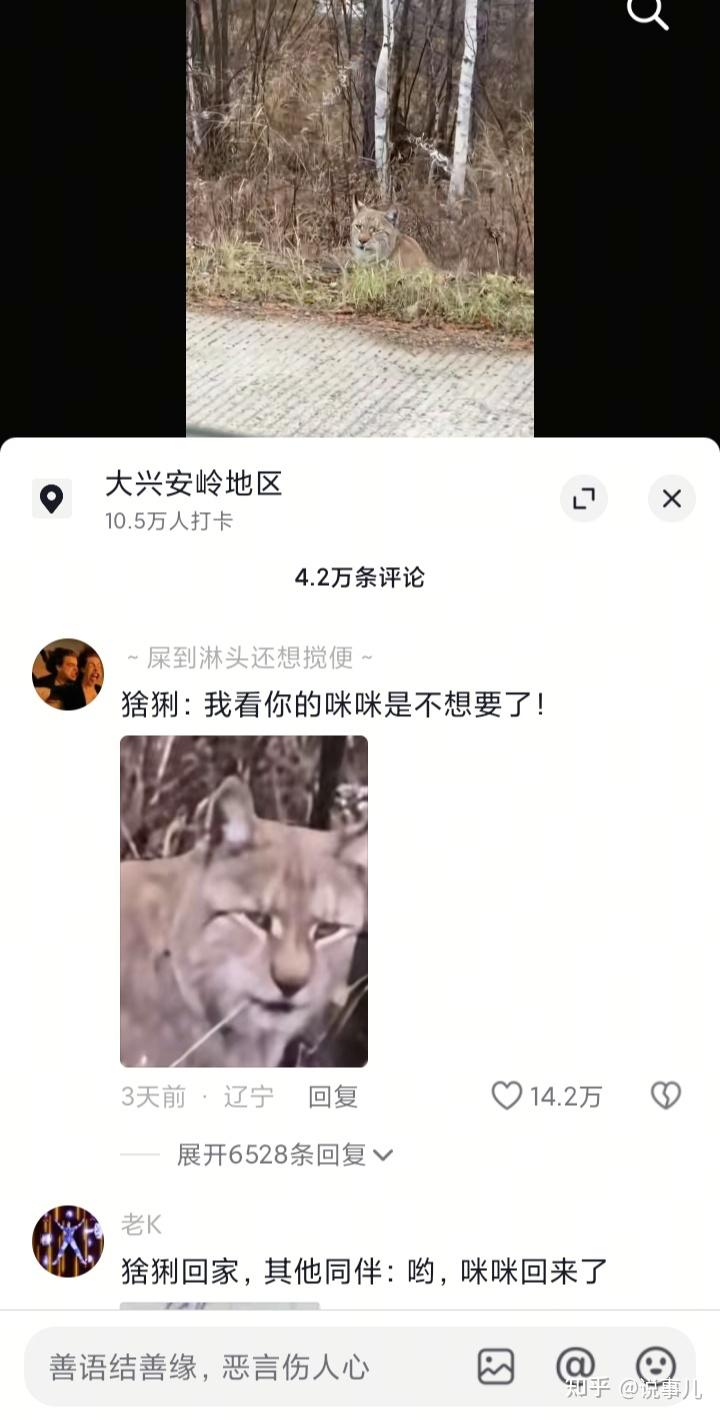Open the profile avatar of 屎到淋头还想搅便
720x1419 pixels.
[x=68, y=674]
